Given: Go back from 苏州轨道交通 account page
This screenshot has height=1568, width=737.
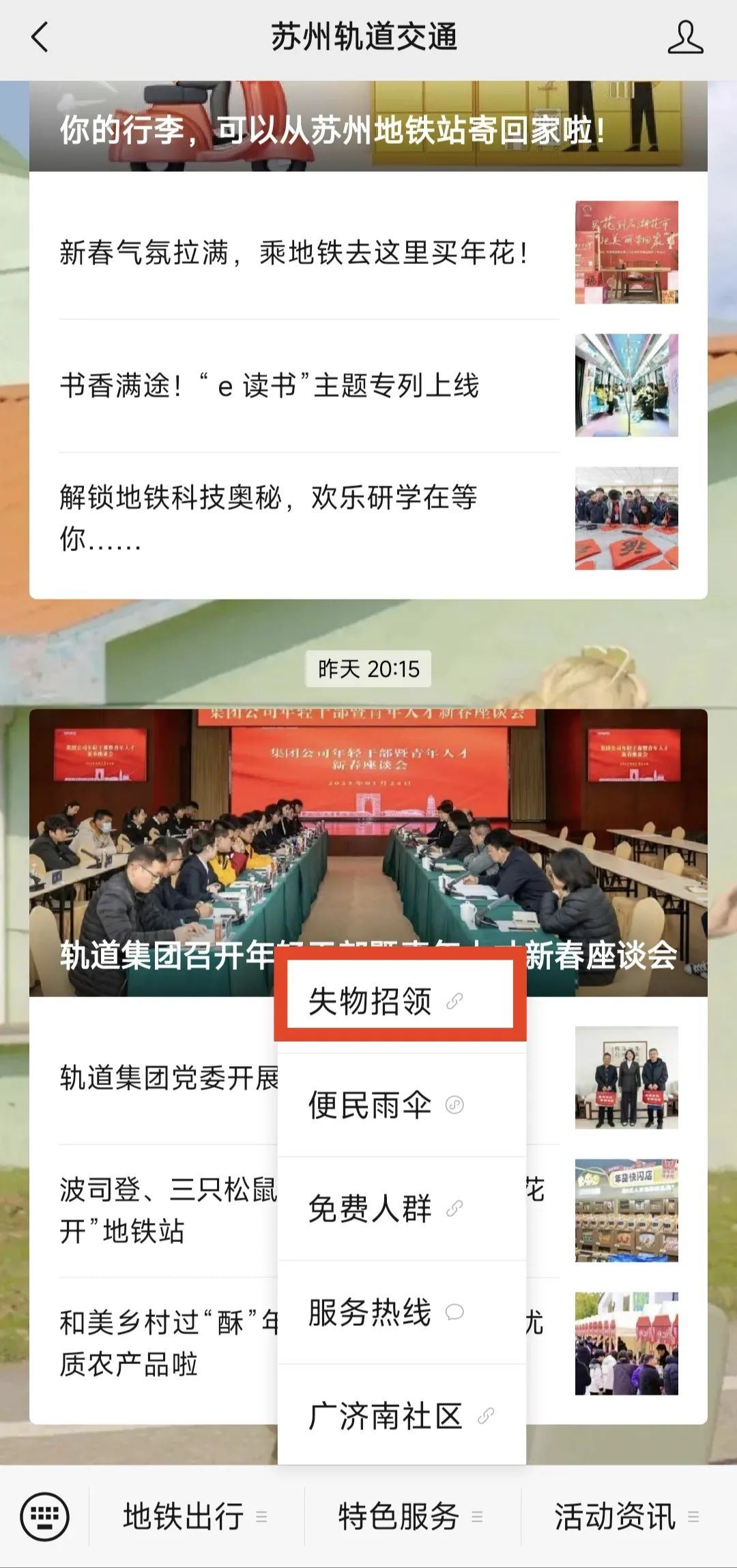Looking at the screenshot, I should pyautogui.click(x=40, y=38).
